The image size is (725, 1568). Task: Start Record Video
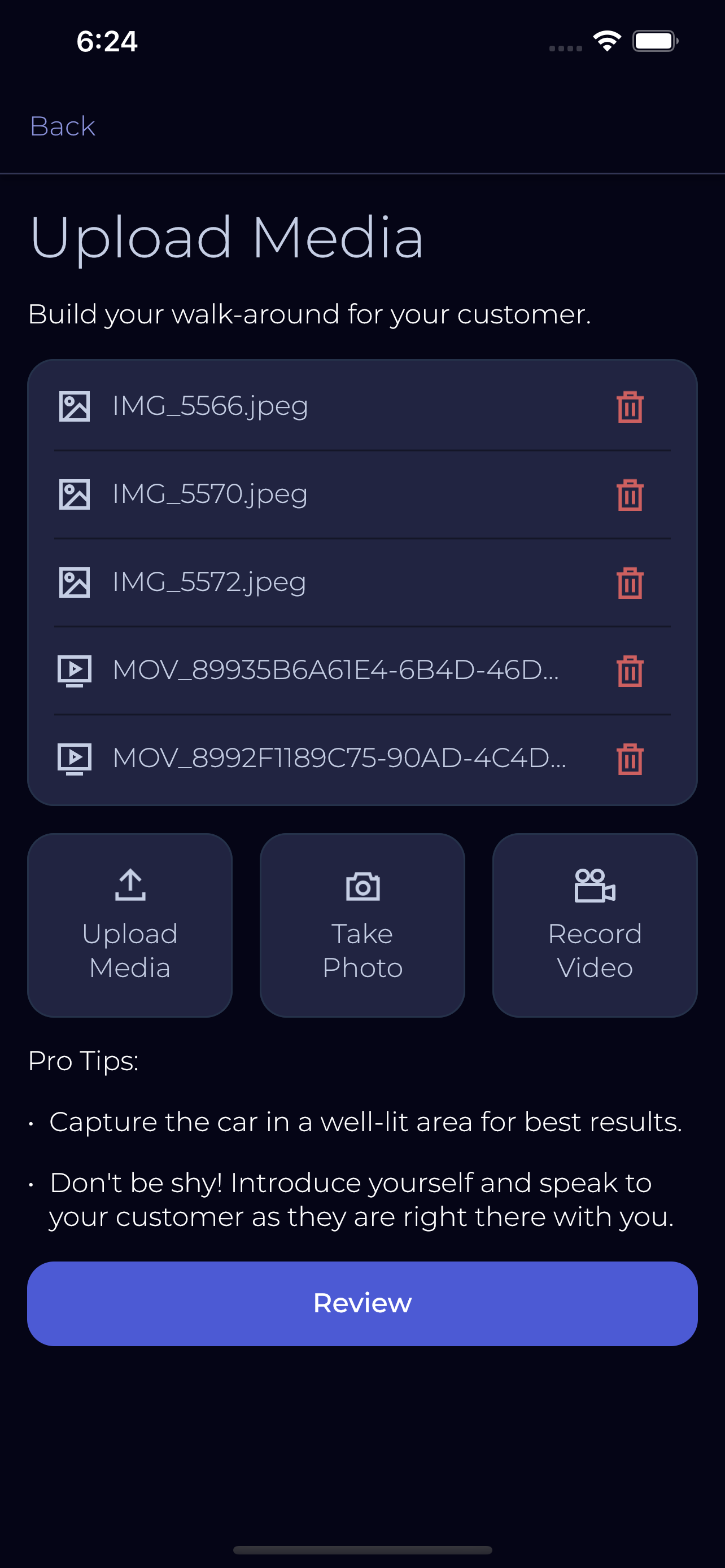[x=595, y=925]
